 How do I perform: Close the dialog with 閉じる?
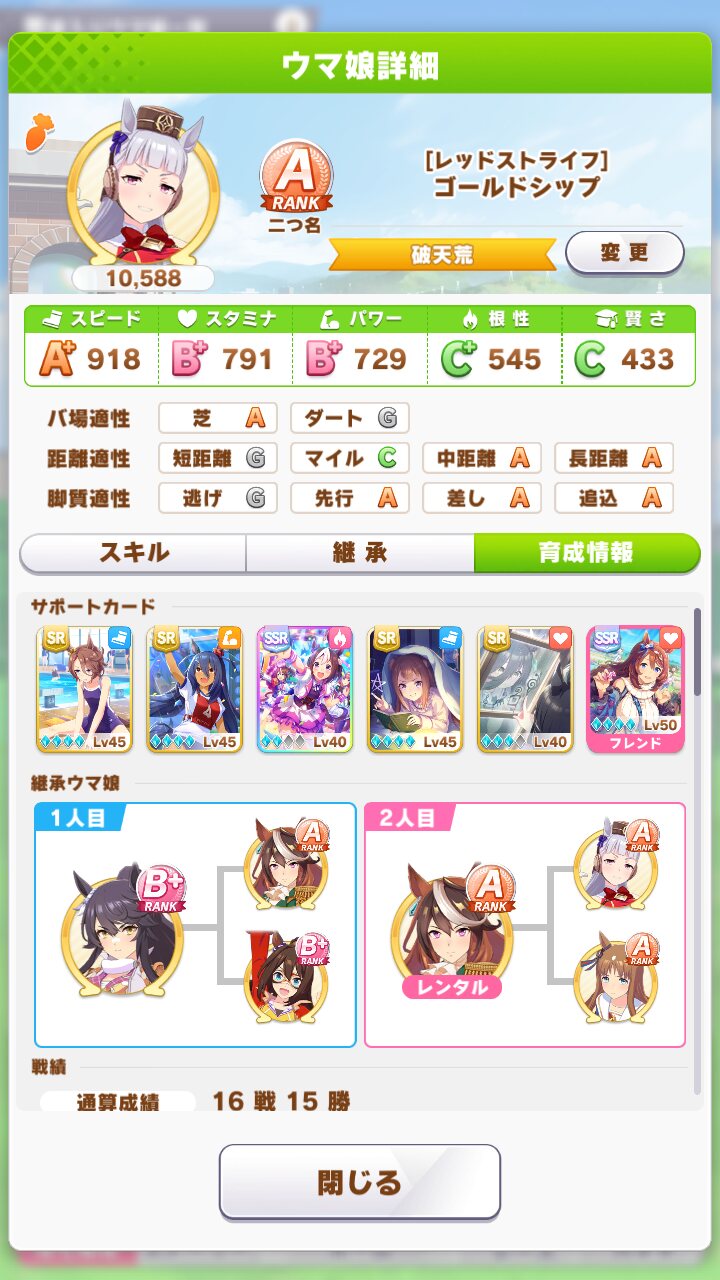coord(360,1182)
